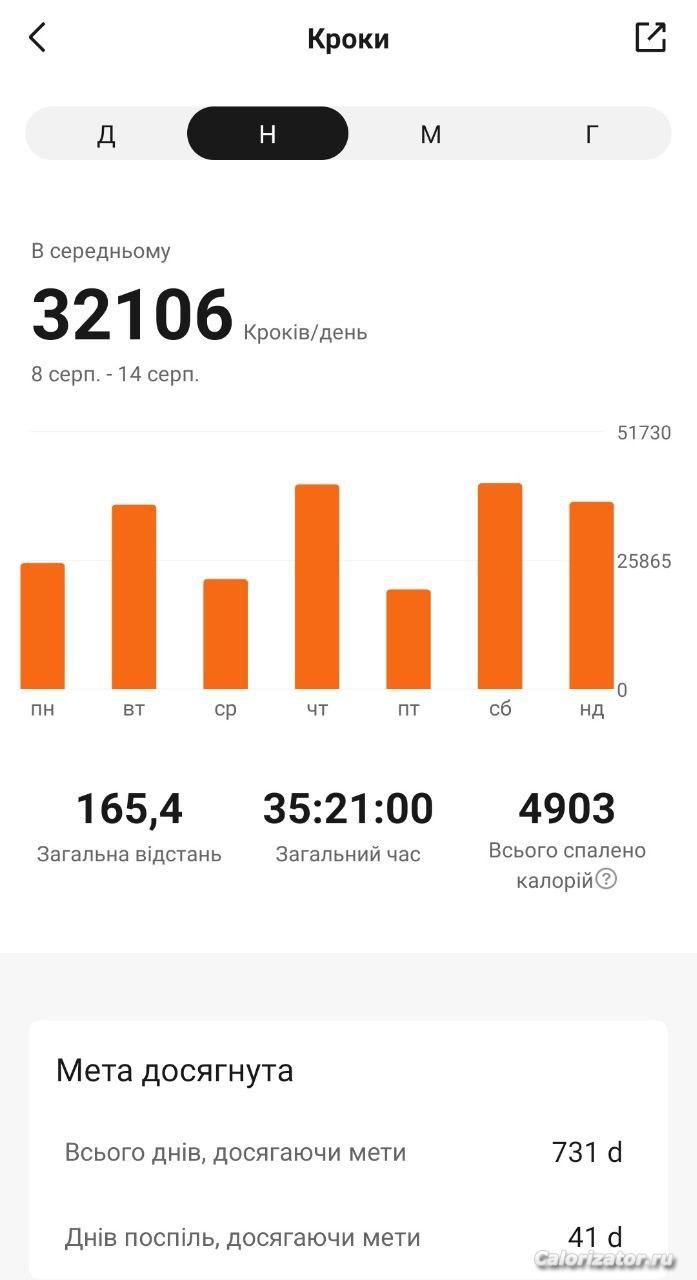Switch to the Д day view

(106, 134)
